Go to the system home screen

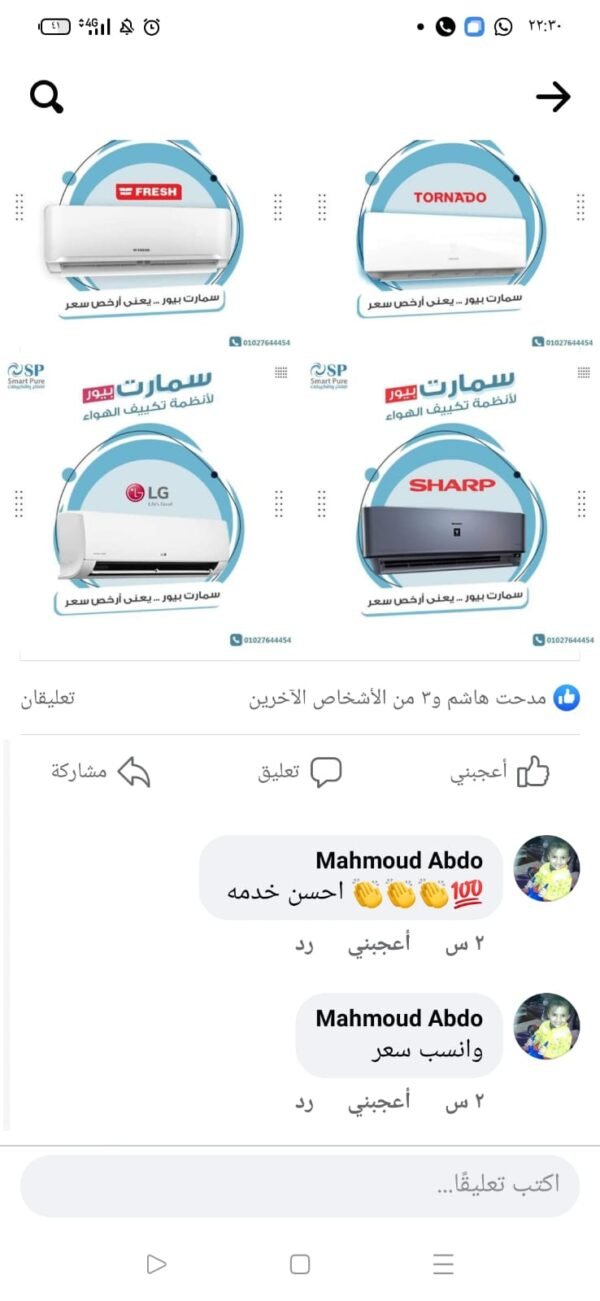point(300,1264)
